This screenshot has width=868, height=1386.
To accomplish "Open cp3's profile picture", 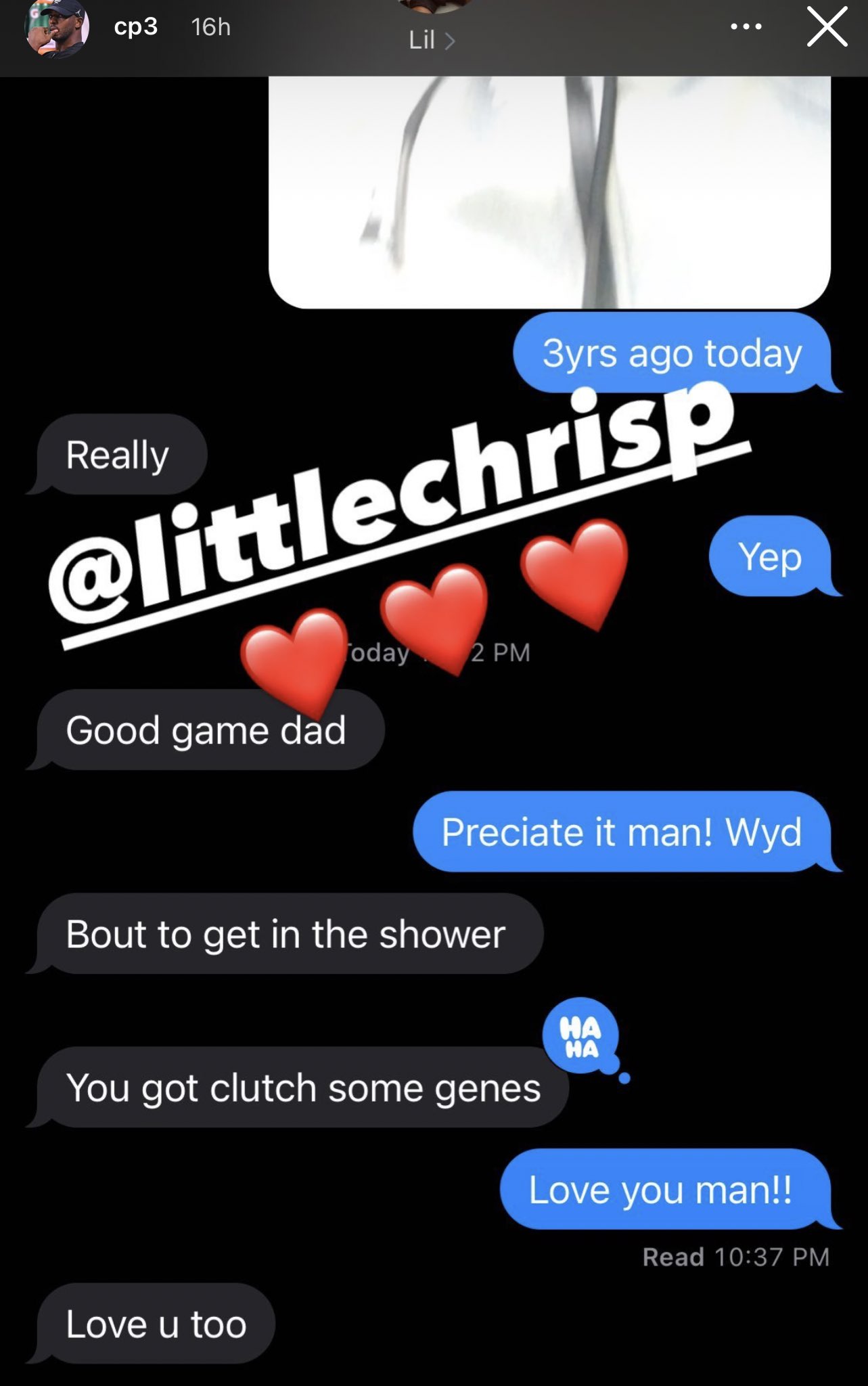I will click(x=57, y=27).
